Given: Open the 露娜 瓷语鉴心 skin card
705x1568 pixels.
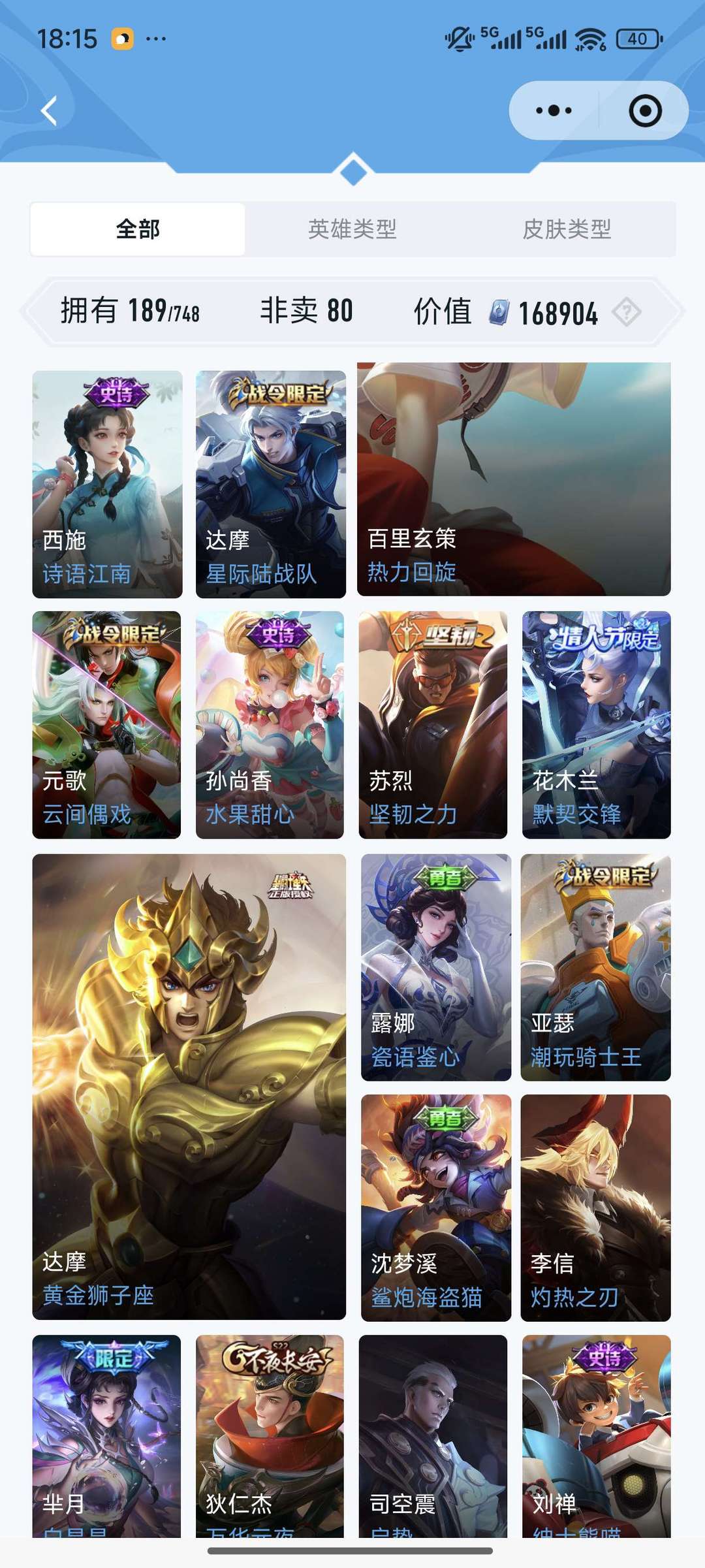Looking at the screenshot, I should click(435, 967).
